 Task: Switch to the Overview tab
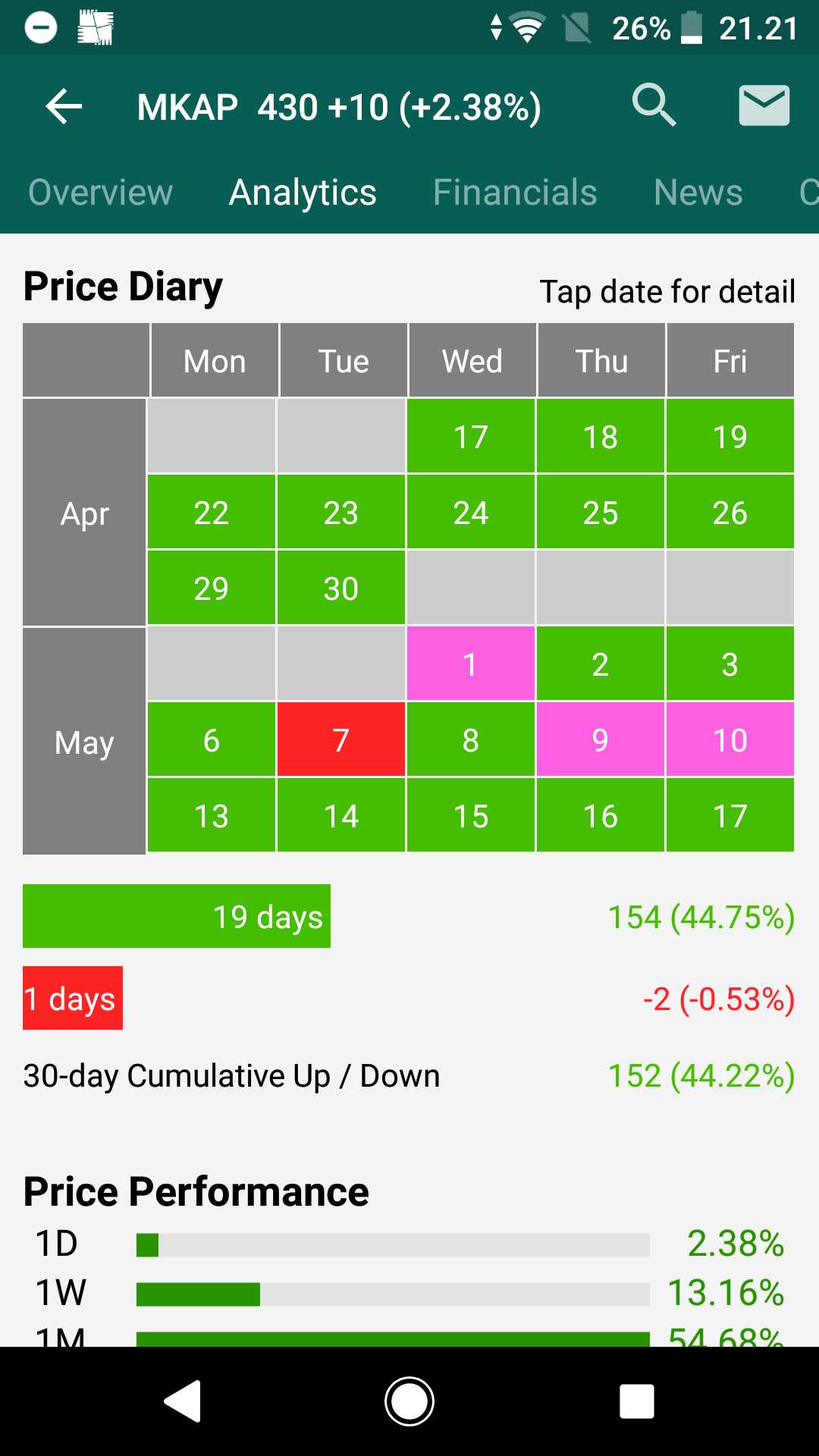point(100,192)
